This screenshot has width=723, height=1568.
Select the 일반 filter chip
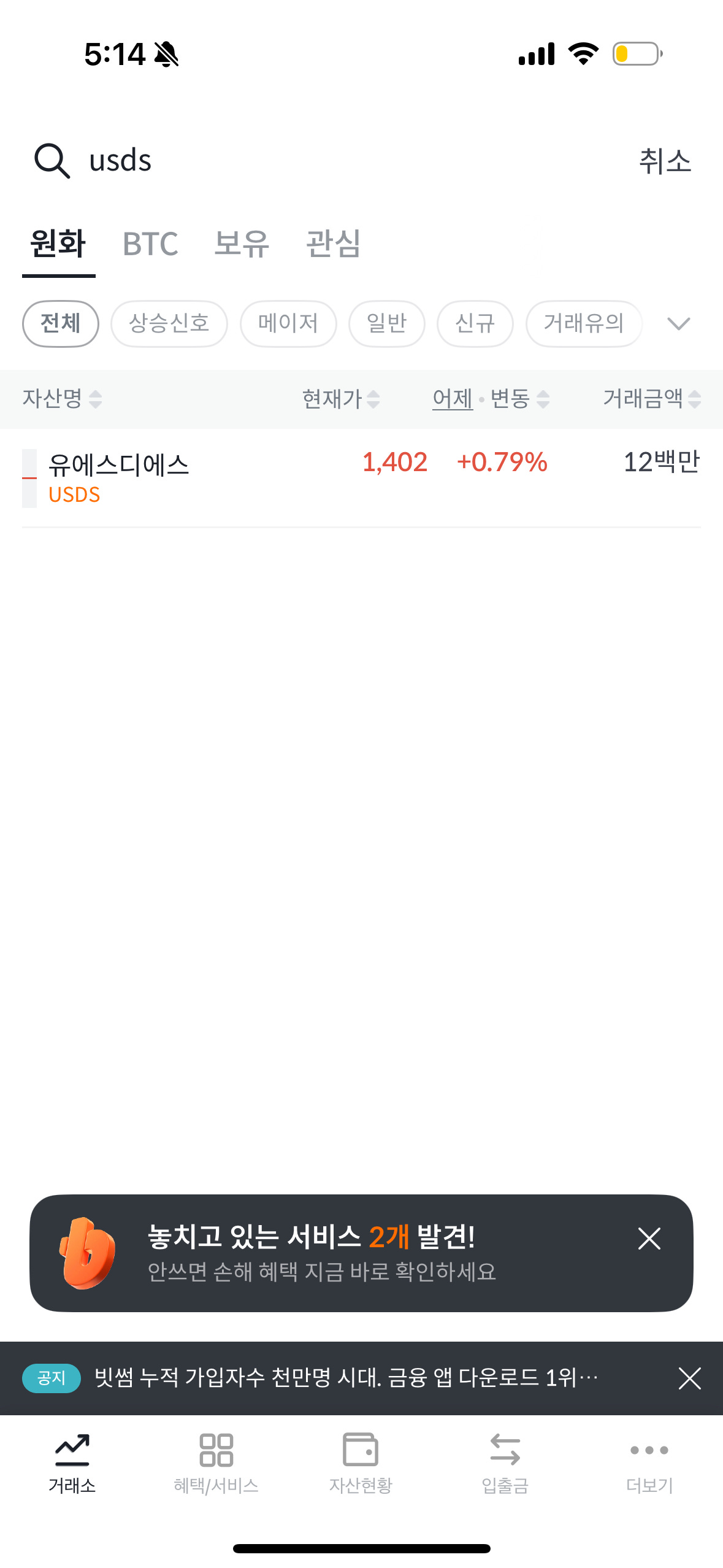[x=386, y=323]
